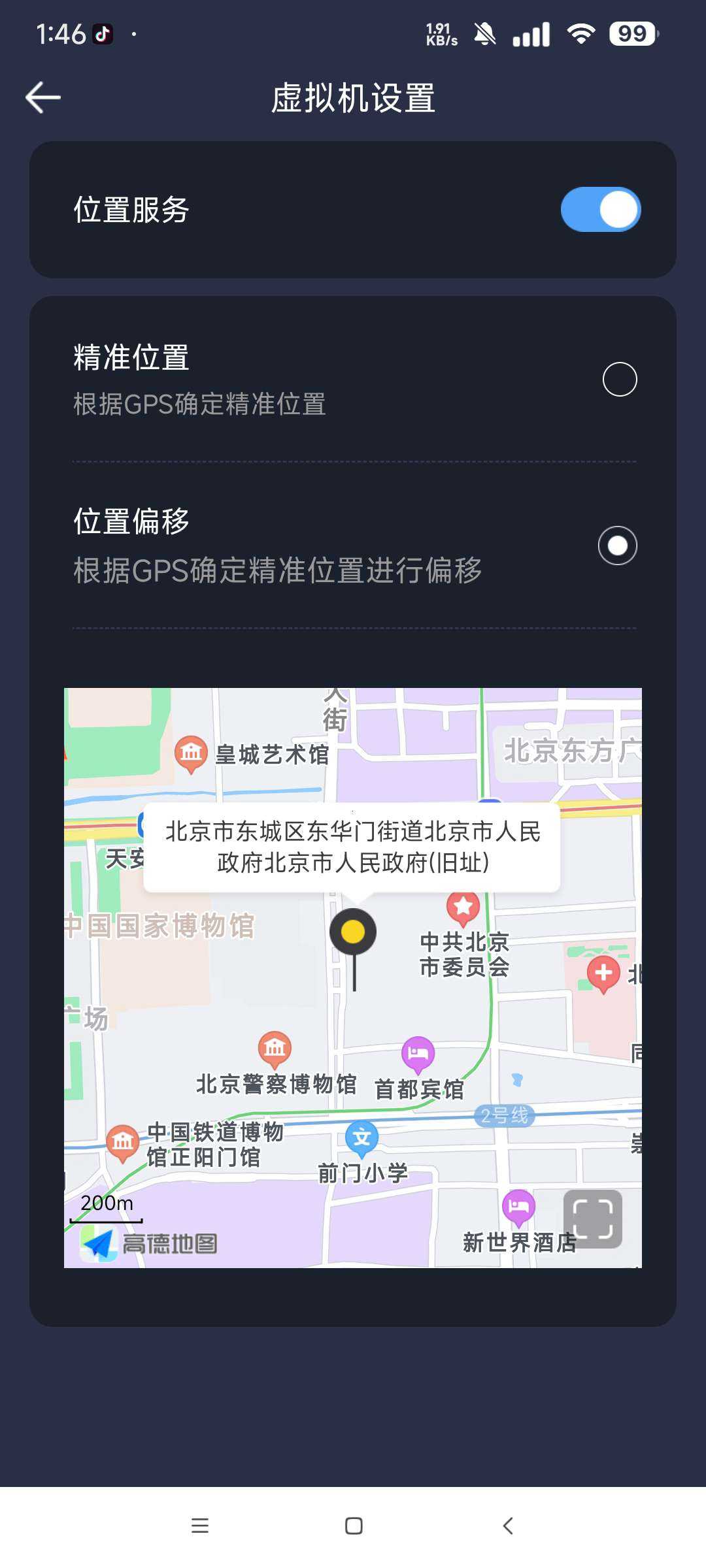Open recent apps from navigation bar
This screenshot has width=706, height=1568.
coord(199,1526)
